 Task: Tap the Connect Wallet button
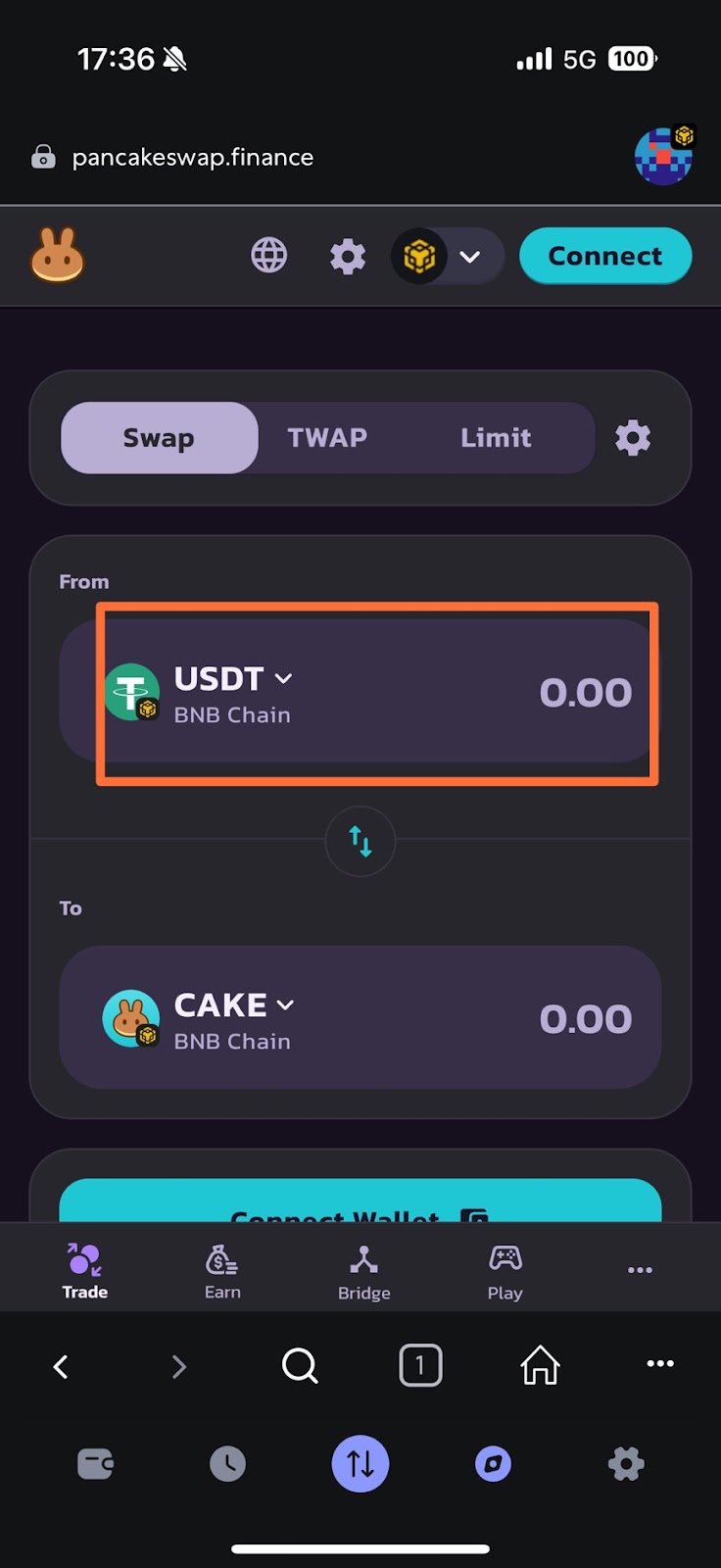360,1201
